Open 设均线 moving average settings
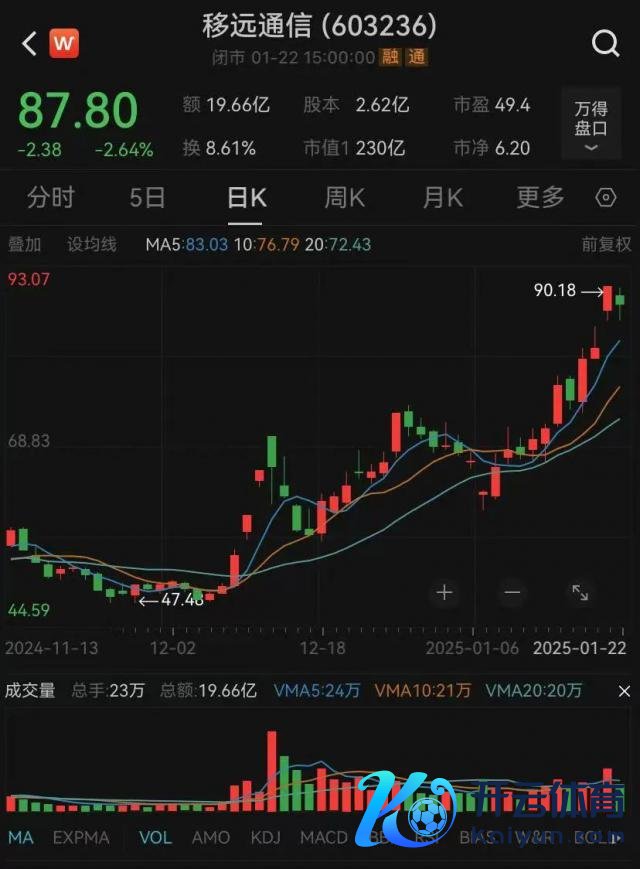 point(92,244)
